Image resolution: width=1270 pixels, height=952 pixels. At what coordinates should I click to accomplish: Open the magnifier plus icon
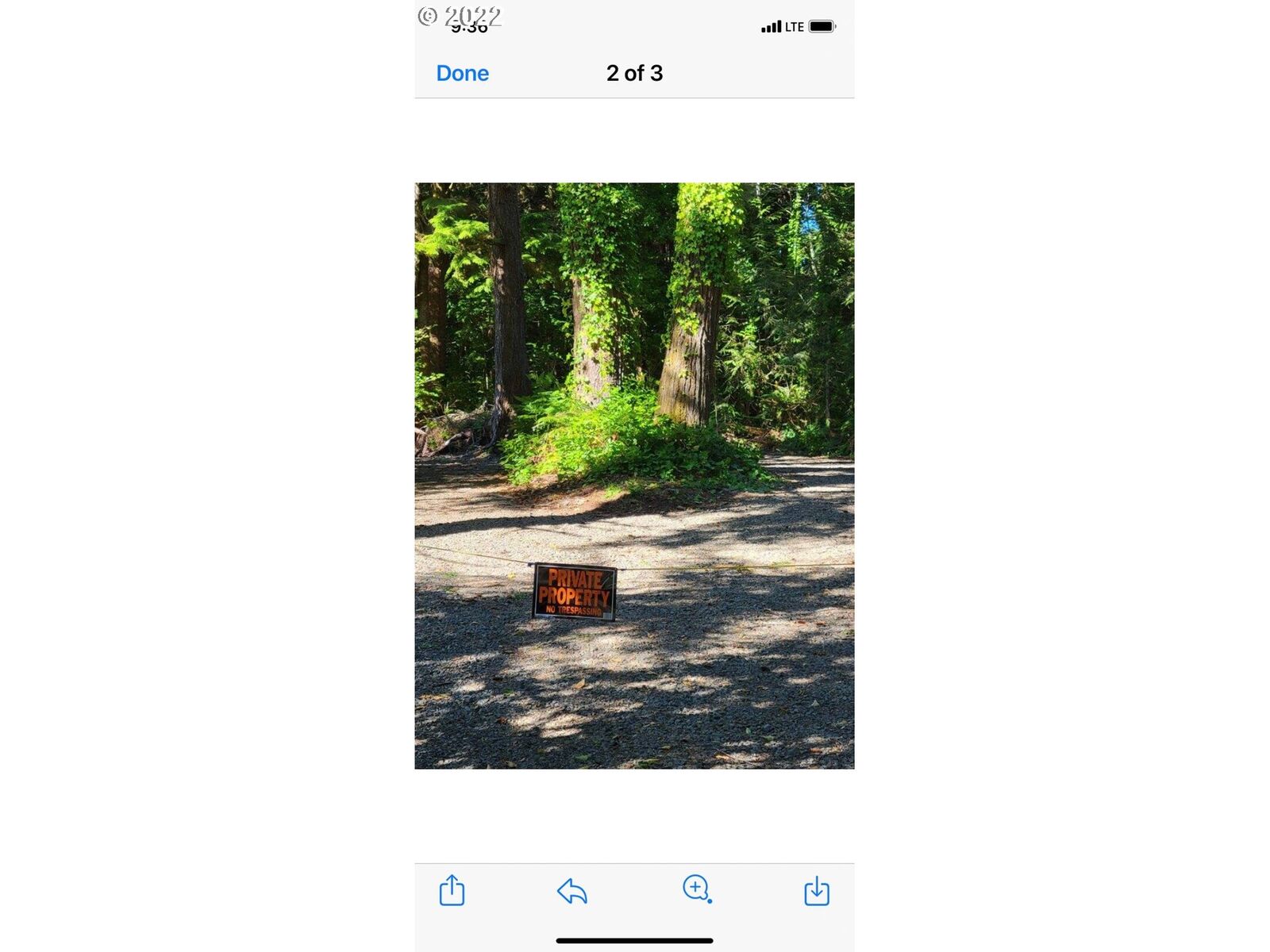(x=696, y=889)
